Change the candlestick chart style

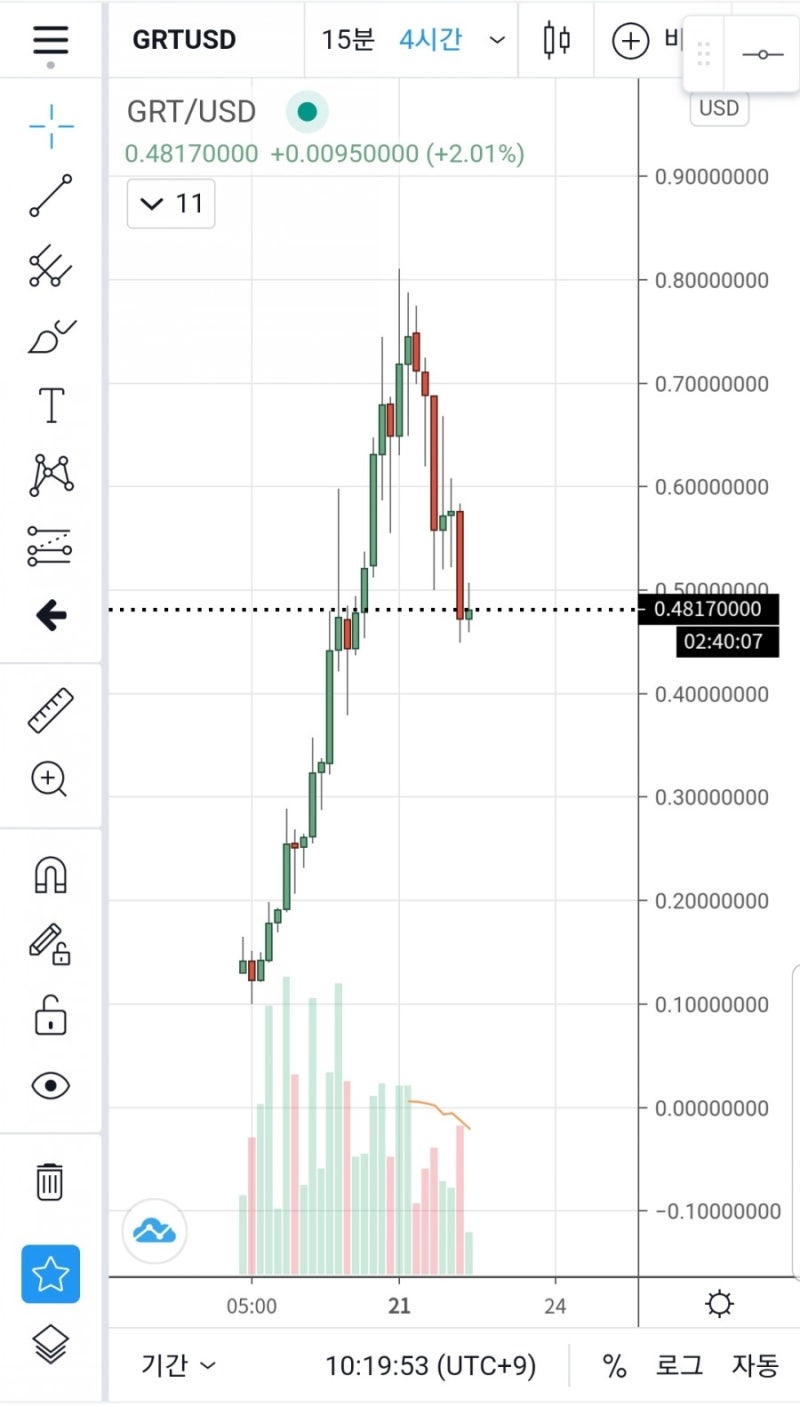click(x=556, y=40)
